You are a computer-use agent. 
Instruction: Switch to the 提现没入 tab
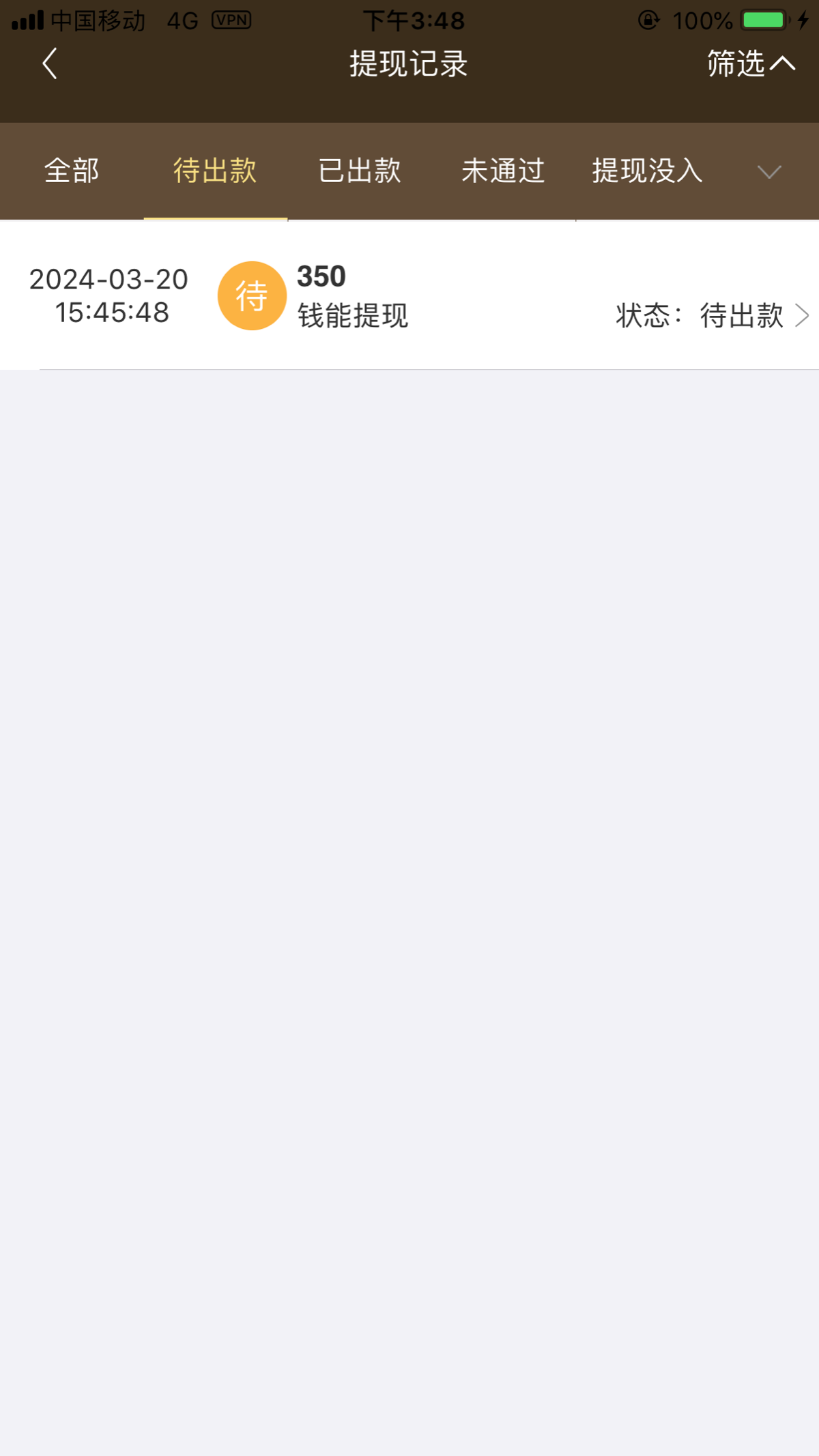pos(647,171)
